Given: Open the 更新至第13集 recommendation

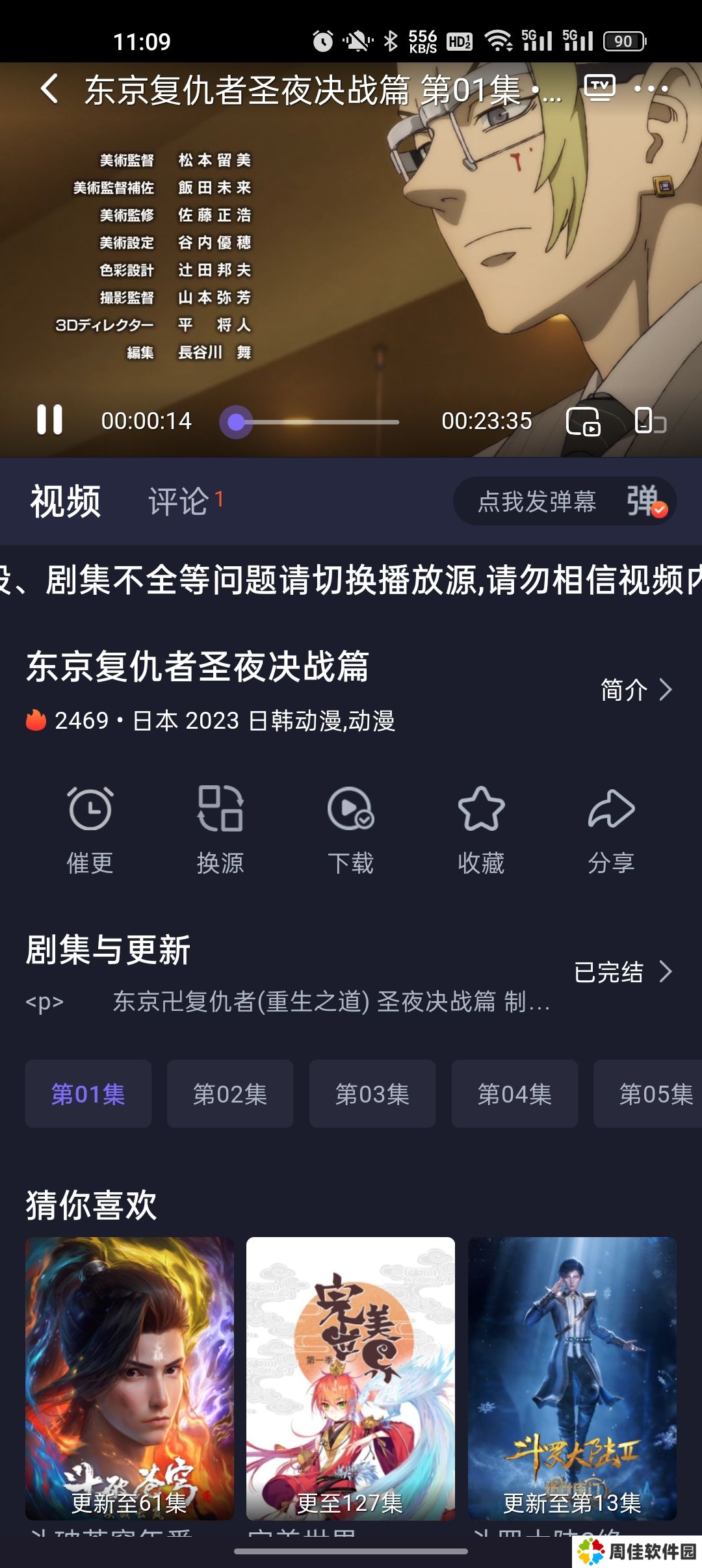Looking at the screenshot, I should pos(572,1378).
